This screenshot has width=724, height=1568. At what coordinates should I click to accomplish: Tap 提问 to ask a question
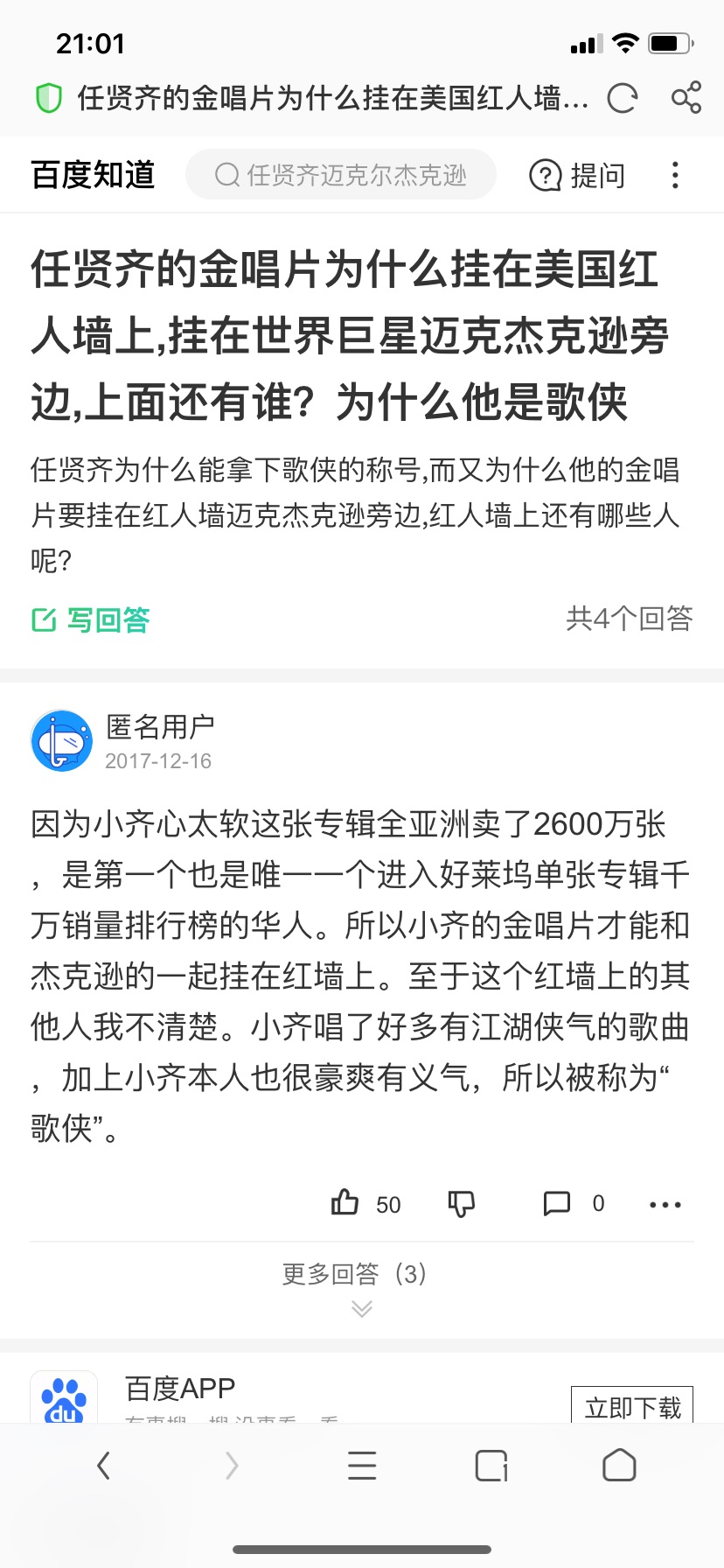577,175
